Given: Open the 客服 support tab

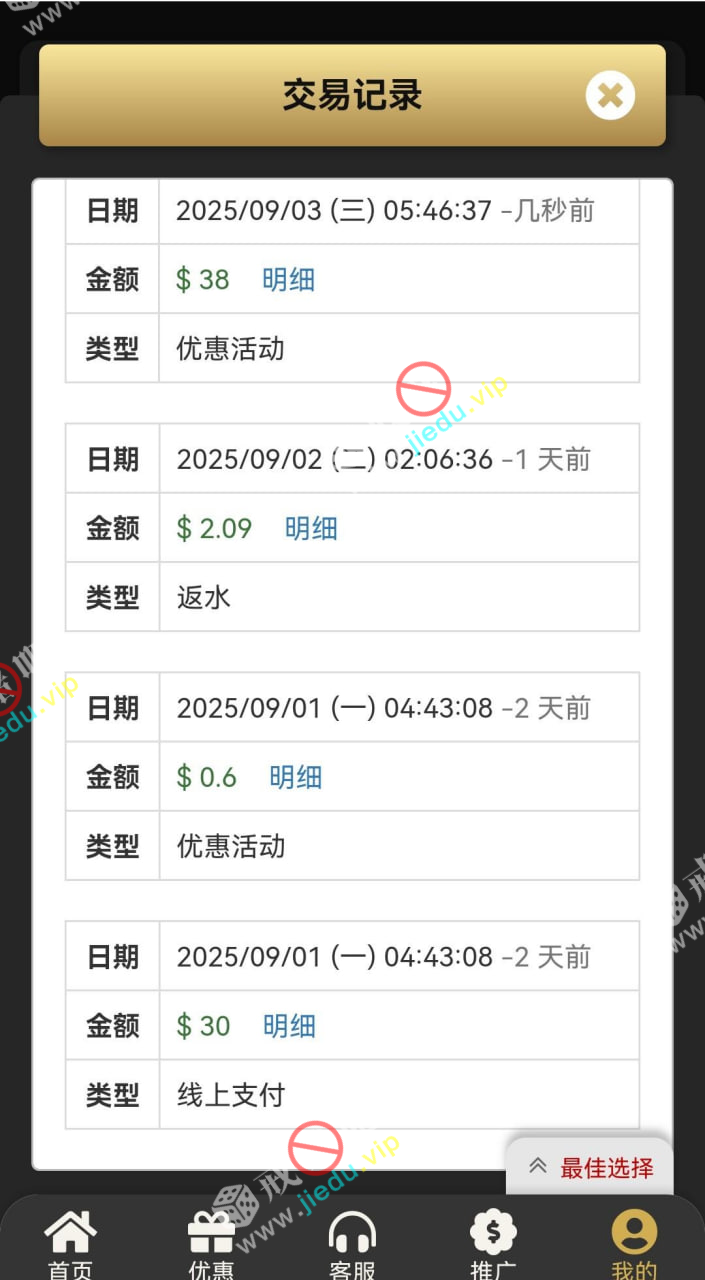Looking at the screenshot, I should coord(352,1243).
